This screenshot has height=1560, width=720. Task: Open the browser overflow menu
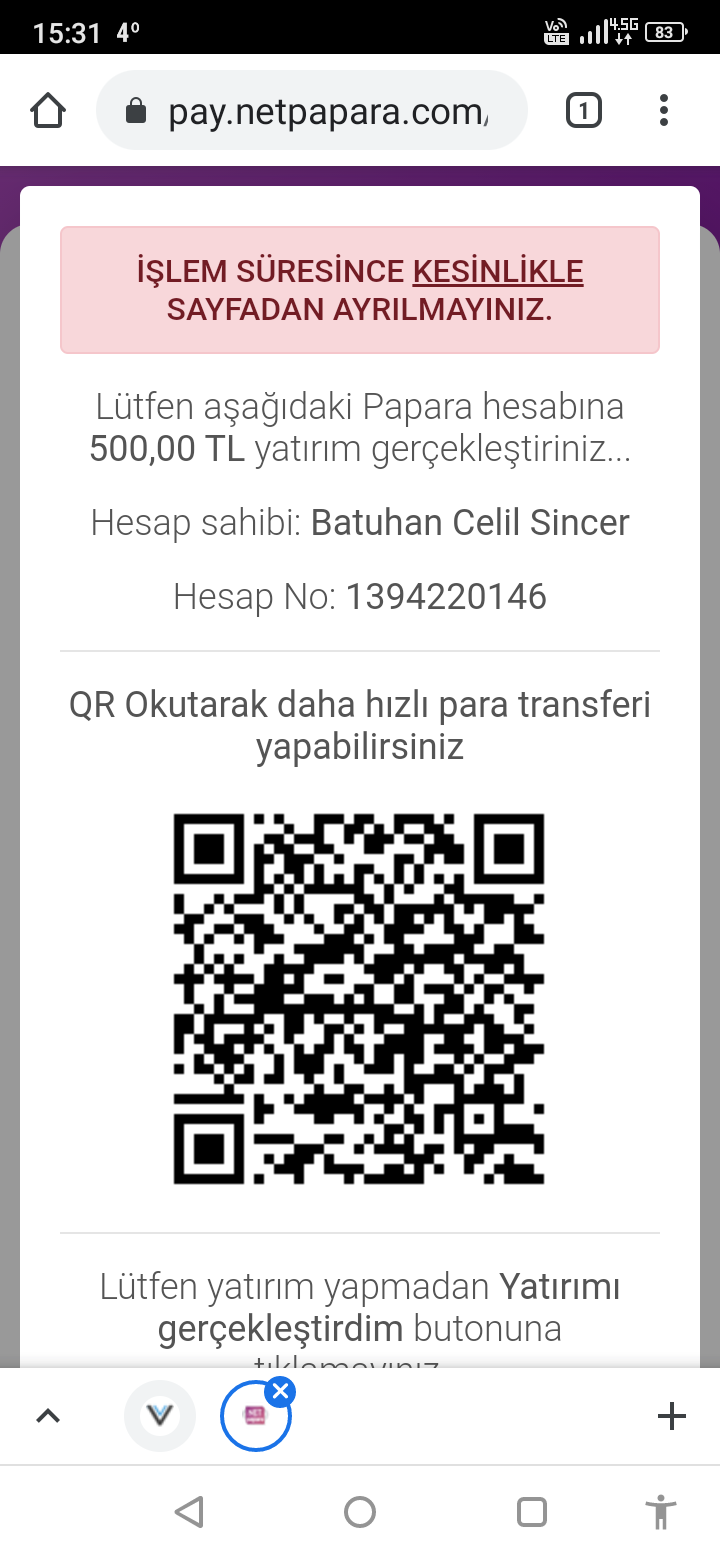tap(664, 111)
